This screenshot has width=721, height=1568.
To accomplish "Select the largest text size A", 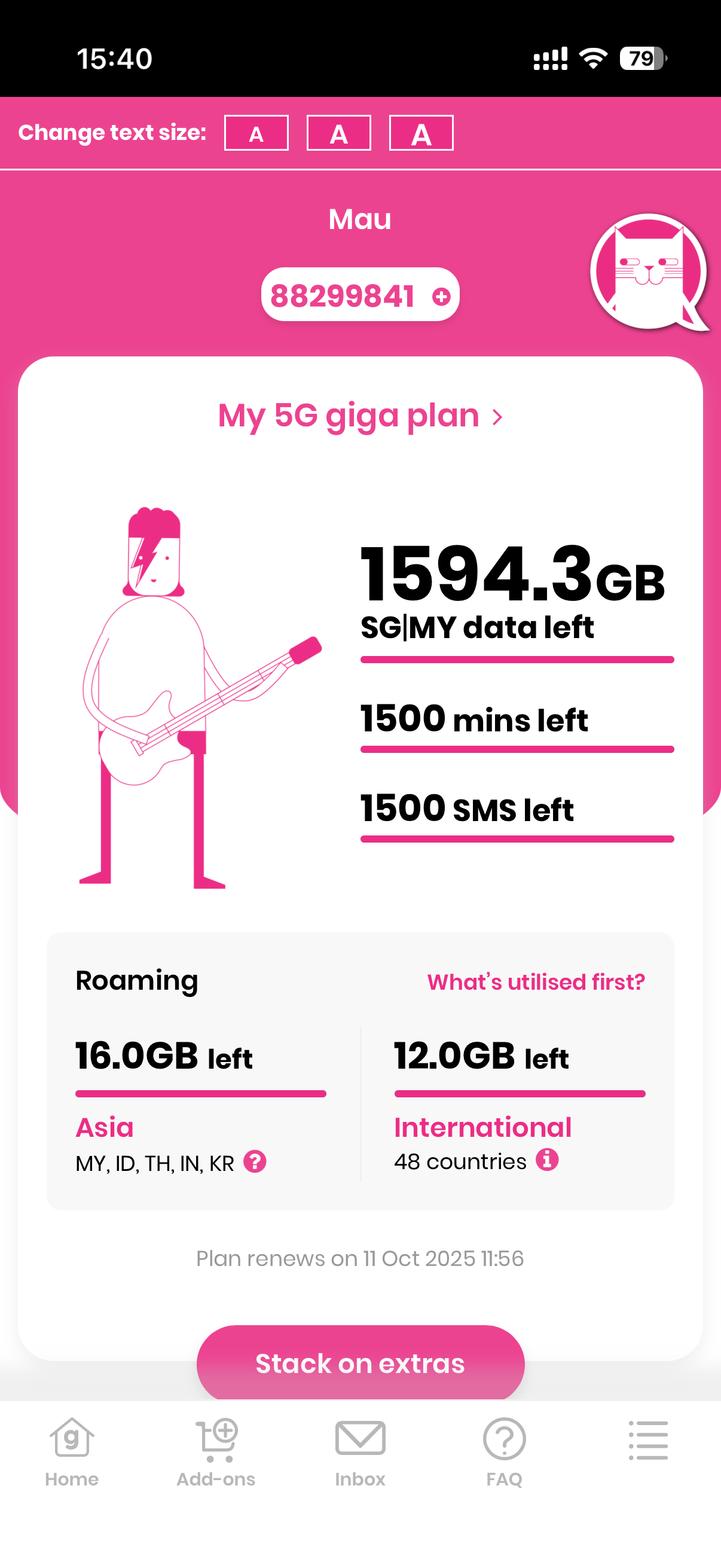I will pos(421,133).
